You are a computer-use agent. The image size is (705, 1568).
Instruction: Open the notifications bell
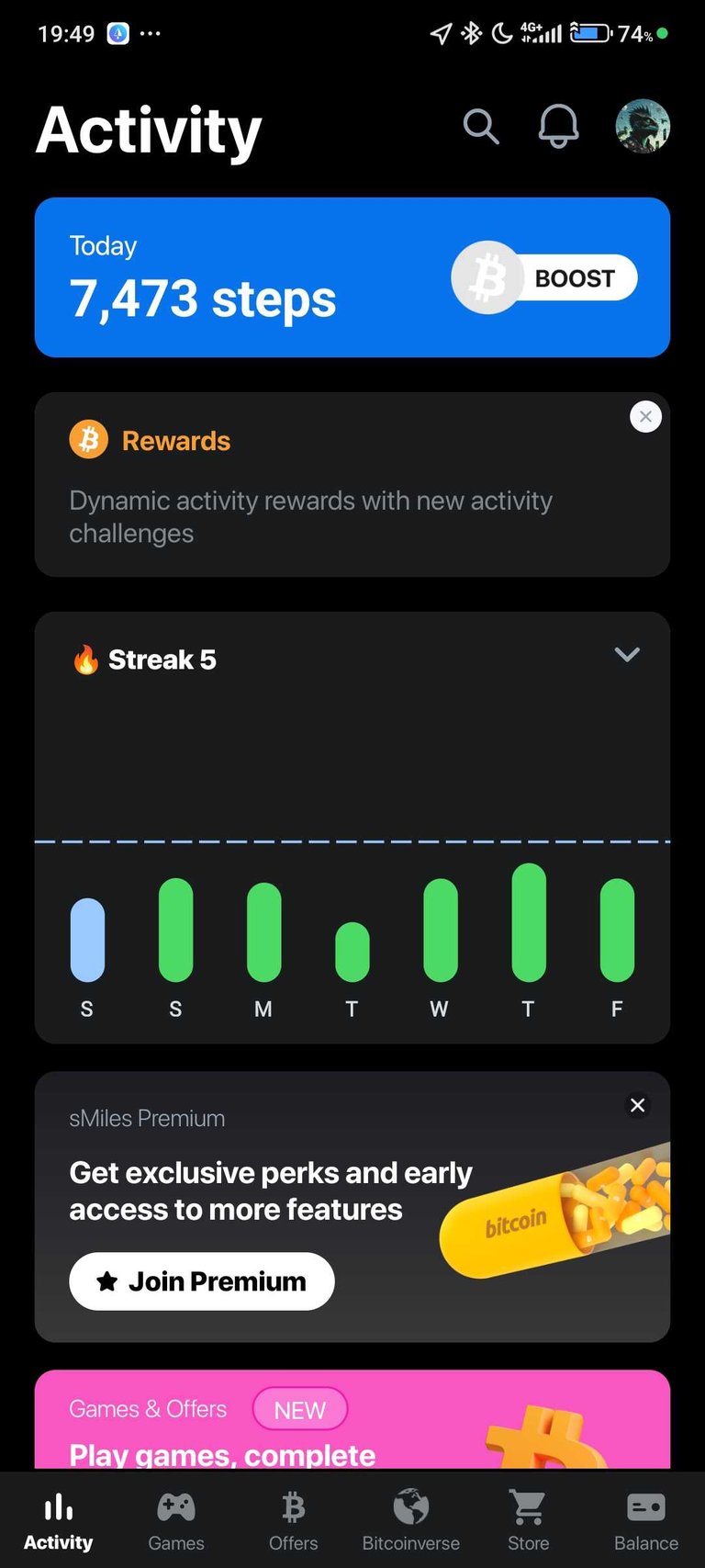pyautogui.click(x=558, y=127)
